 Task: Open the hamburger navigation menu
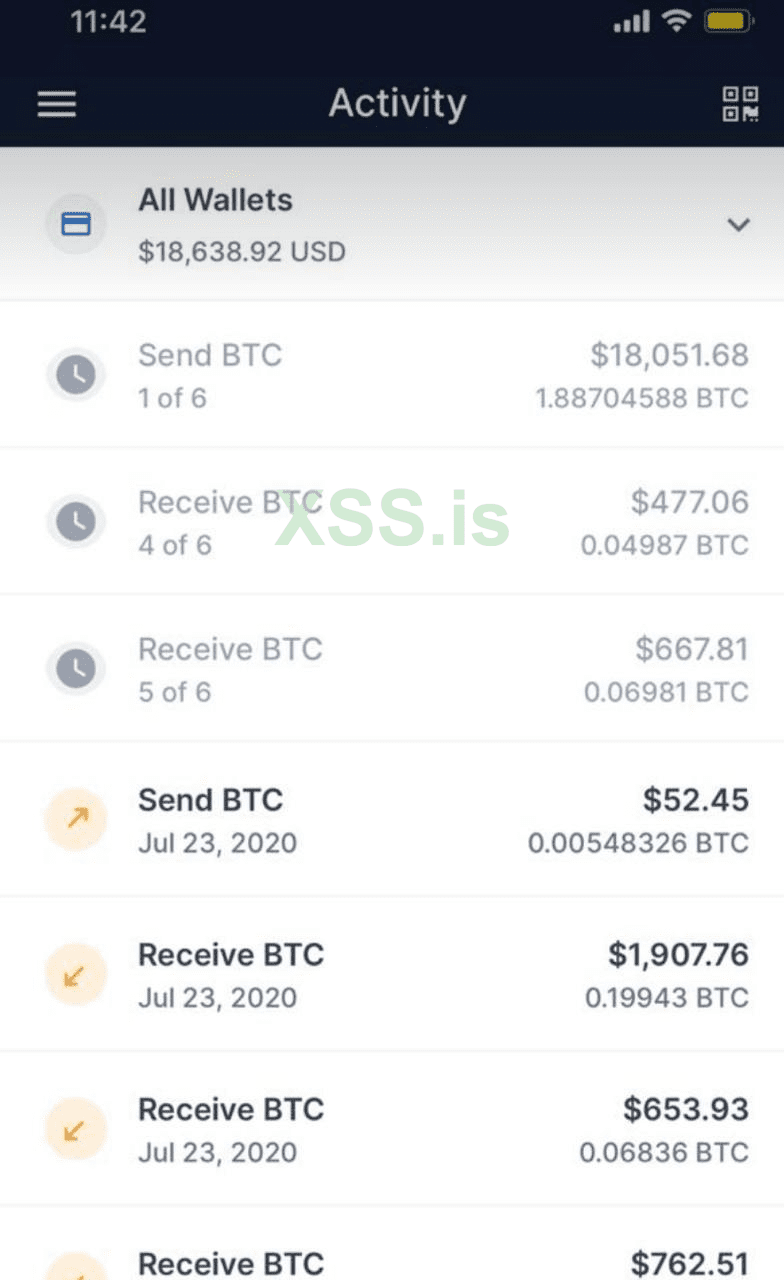pyautogui.click(x=57, y=104)
